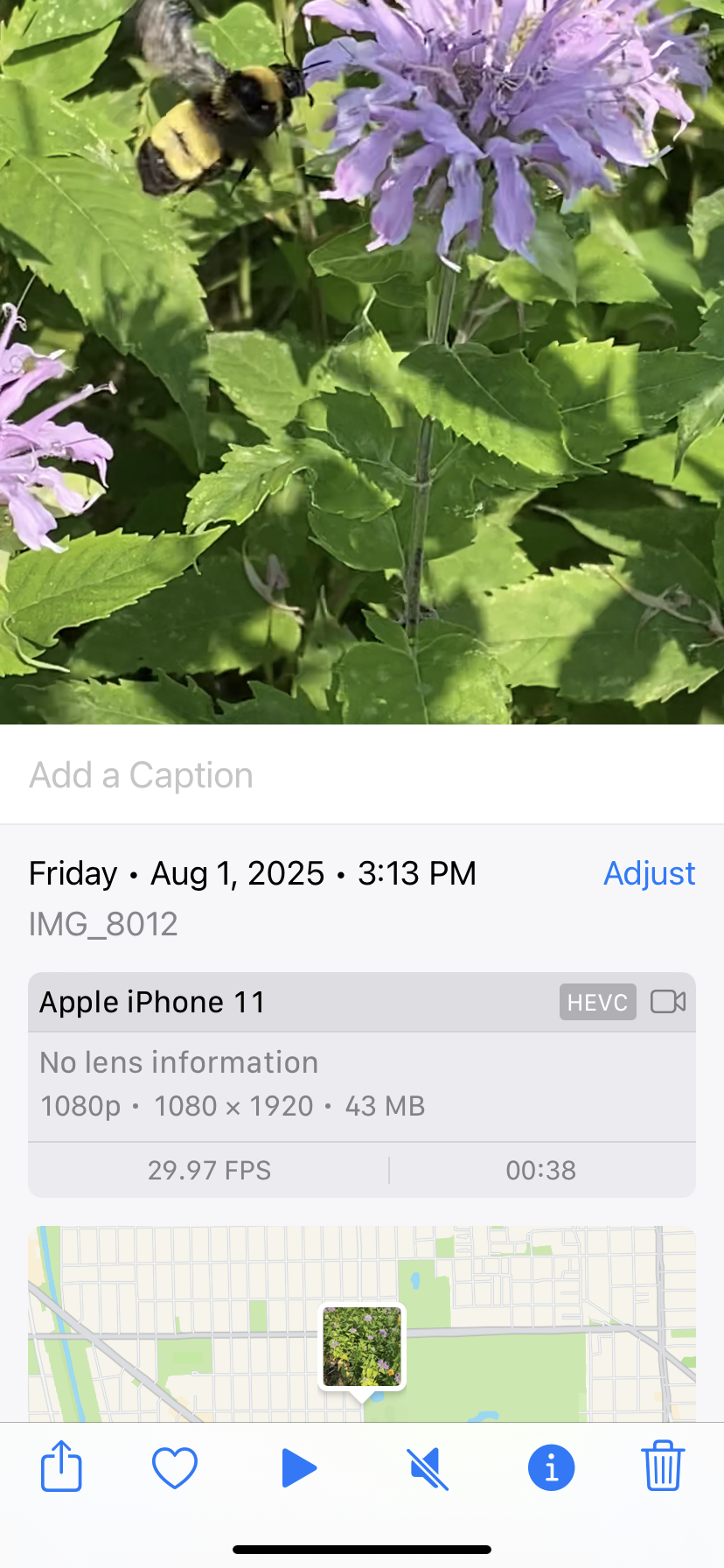Close the info panel via info button

click(x=551, y=1467)
